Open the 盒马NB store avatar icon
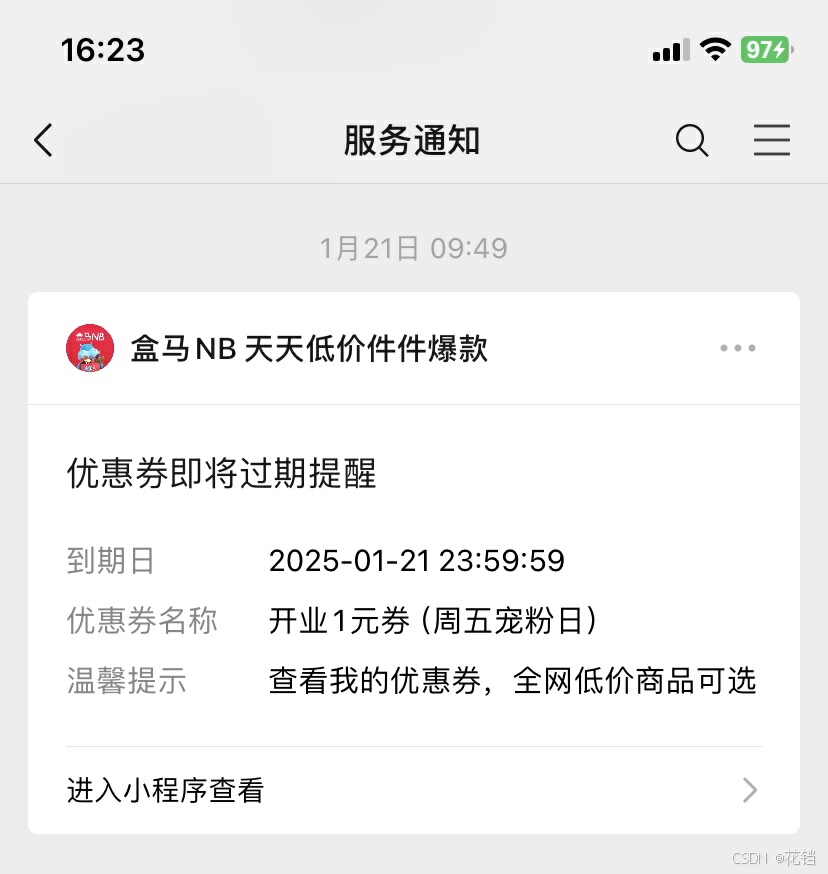The width and height of the screenshot is (828, 874). click(89, 348)
